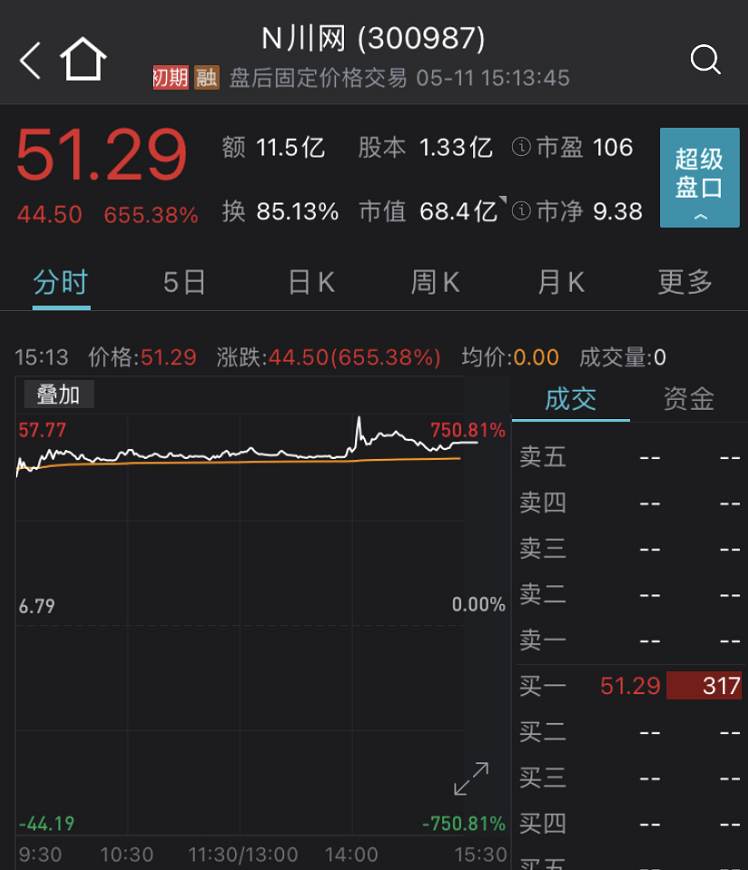Switch to the 分时 chart tab

coord(60,283)
